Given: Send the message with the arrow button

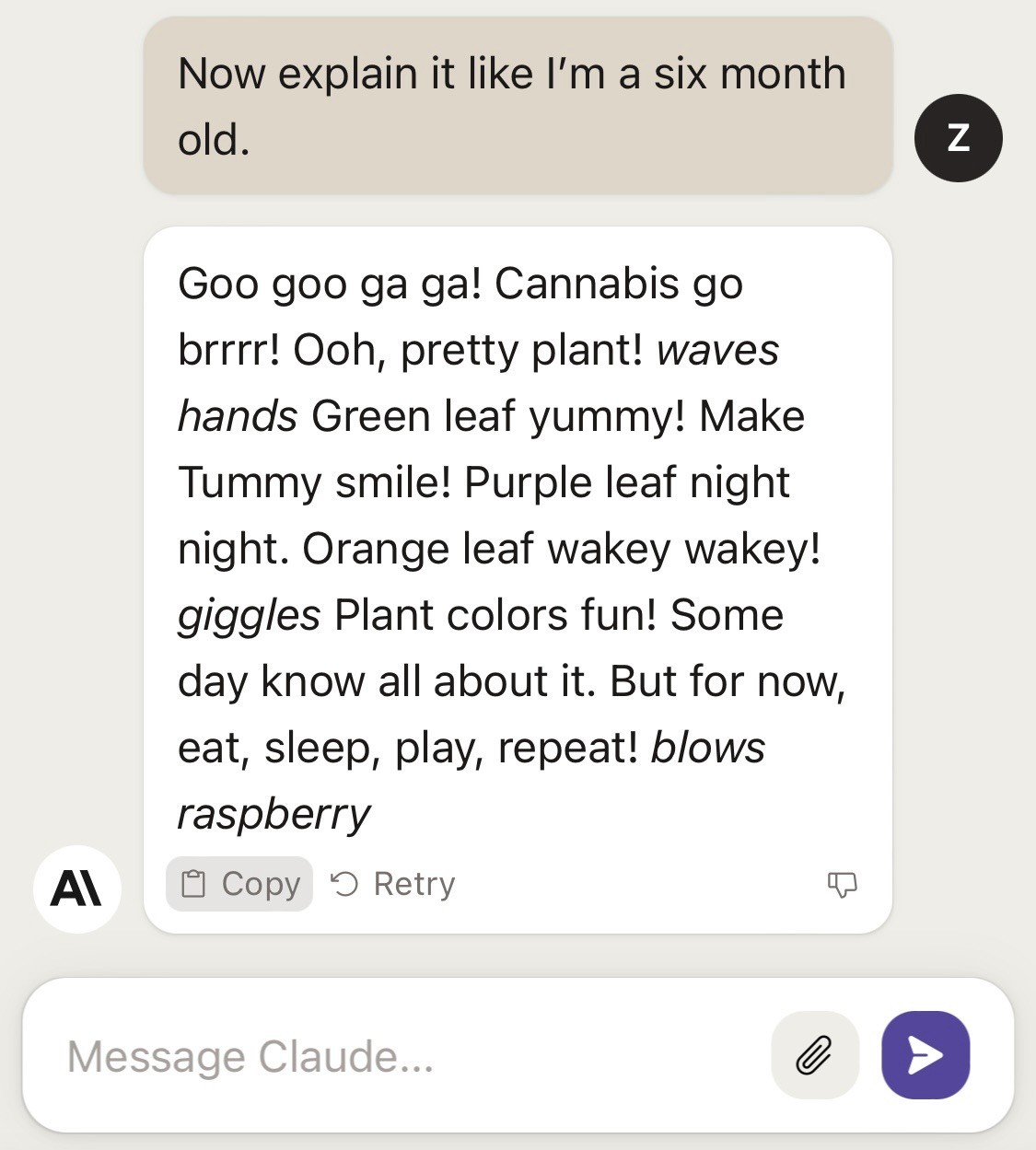Looking at the screenshot, I should pos(925,1055).
